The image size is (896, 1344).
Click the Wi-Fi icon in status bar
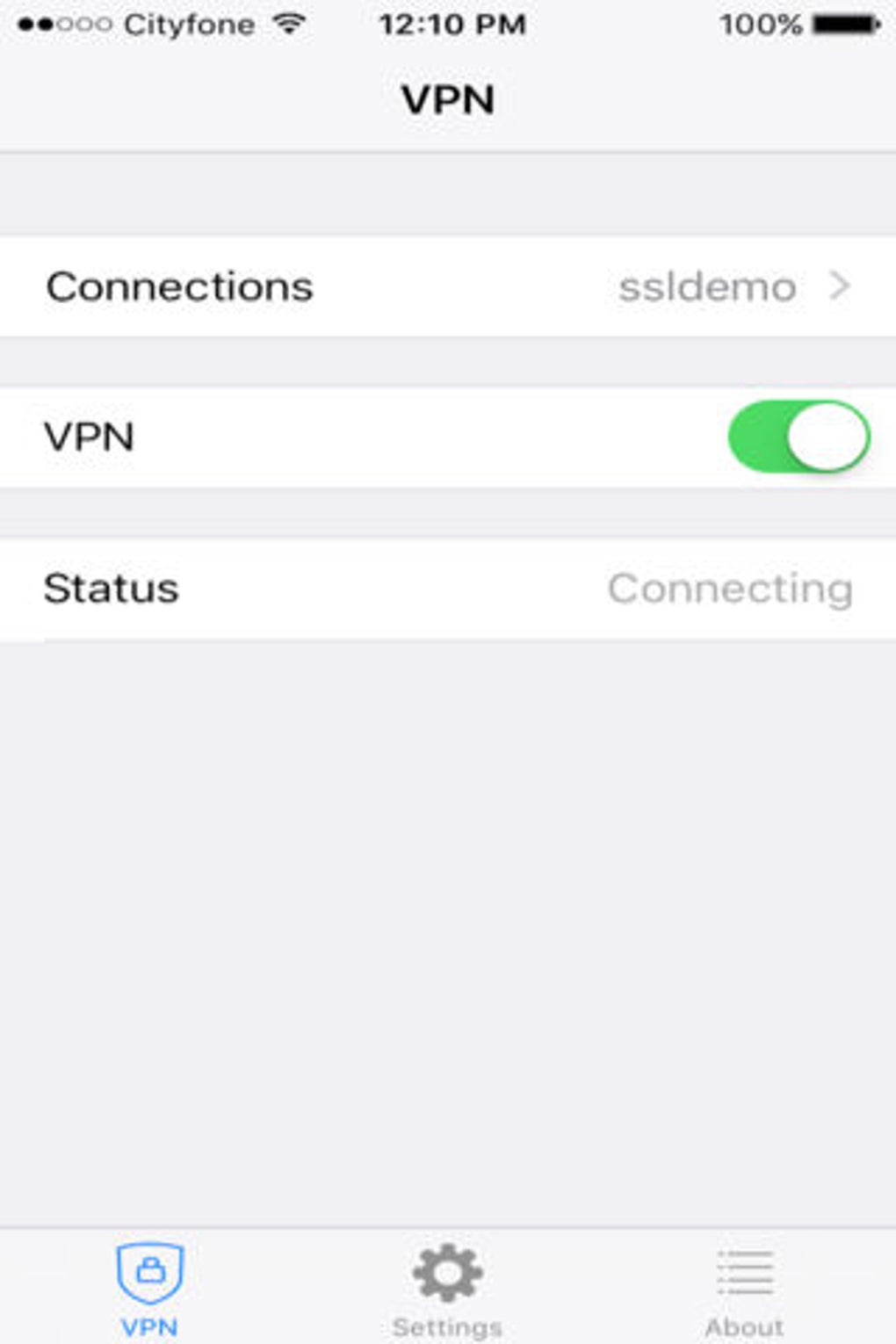(291, 23)
